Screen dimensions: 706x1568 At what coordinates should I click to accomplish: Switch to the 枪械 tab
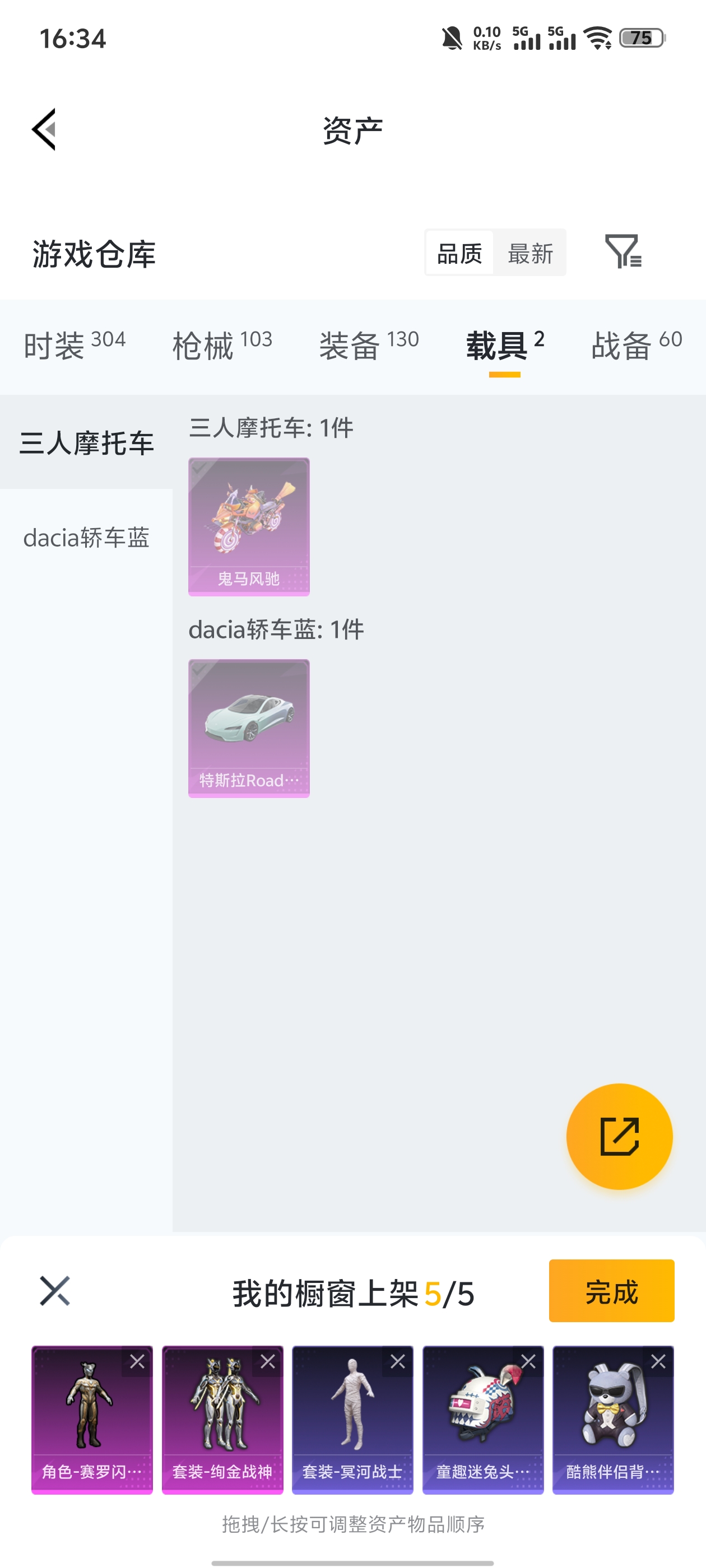coord(222,345)
